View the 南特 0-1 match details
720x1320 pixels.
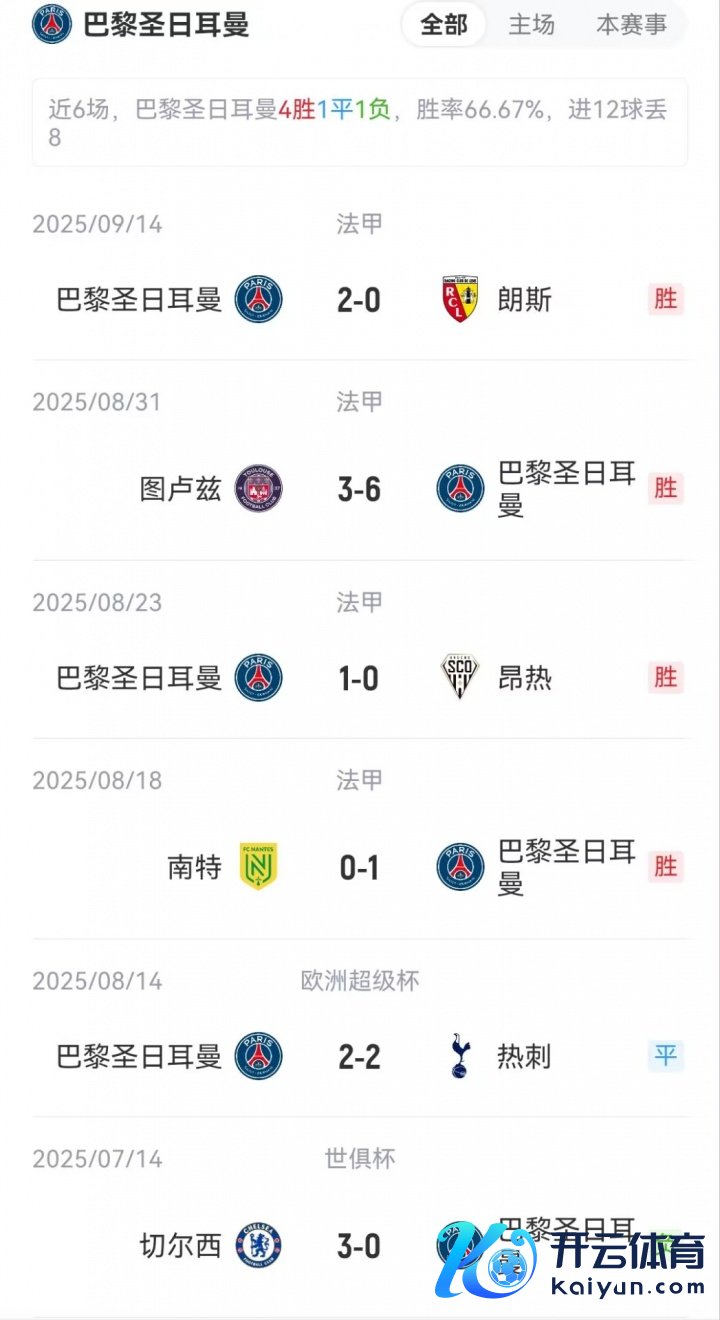[x=359, y=867]
